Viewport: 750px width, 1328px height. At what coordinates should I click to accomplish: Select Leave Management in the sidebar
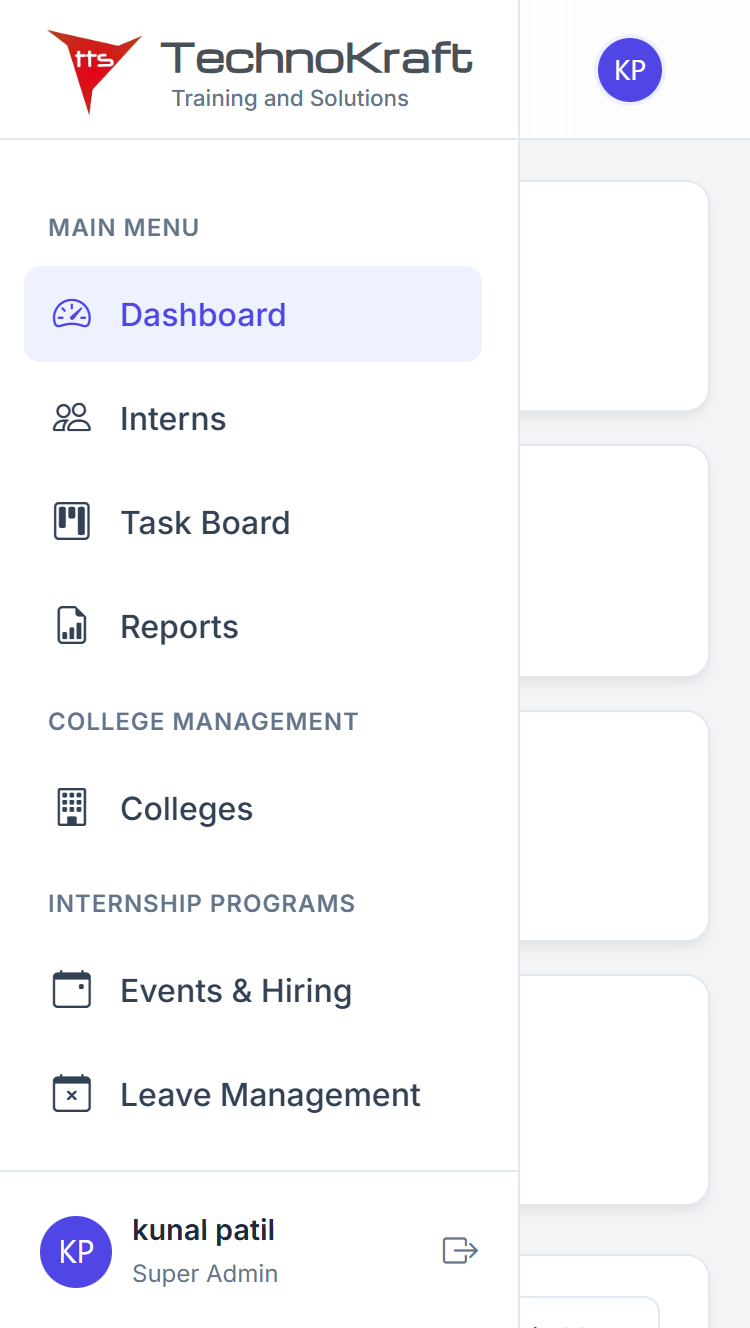click(x=270, y=1093)
